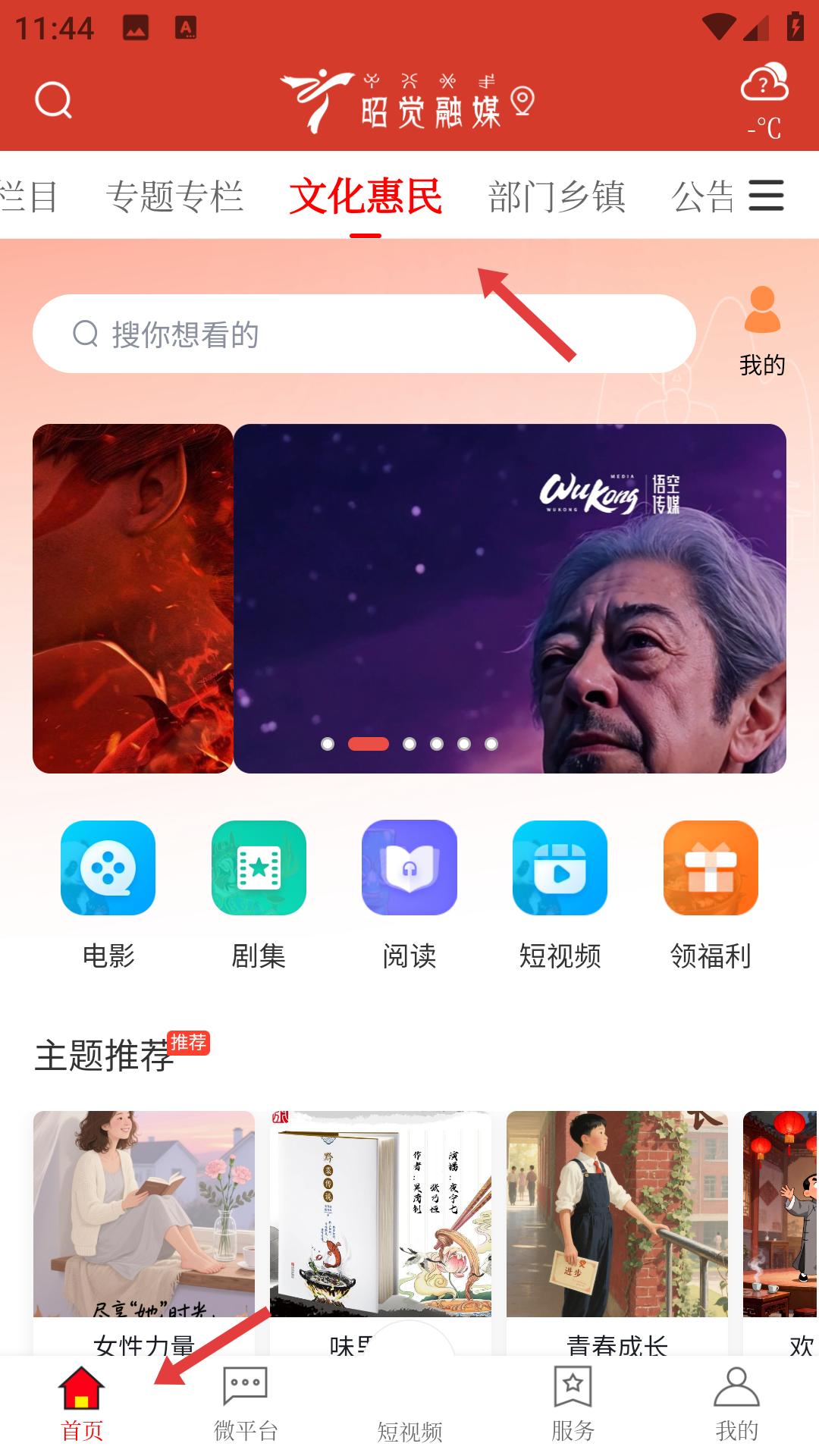
Task: Open the weather cloud icon
Action: click(x=764, y=85)
